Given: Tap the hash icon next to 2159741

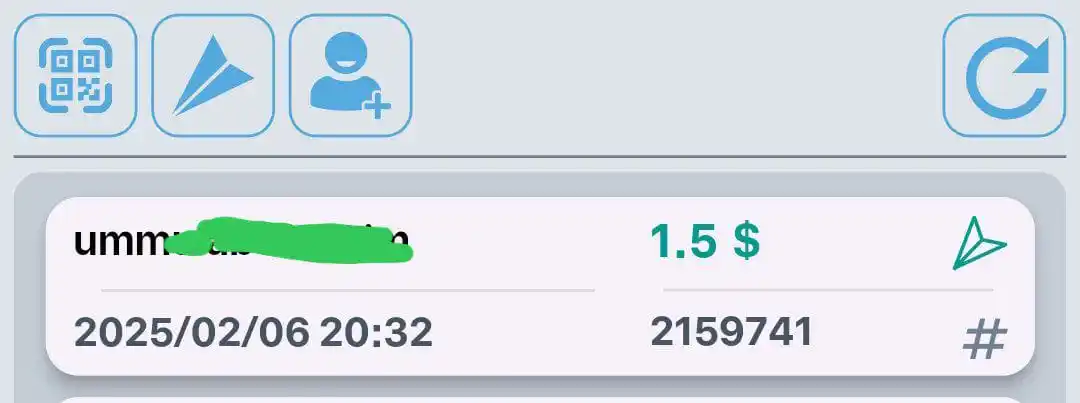Looking at the screenshot, I should (x=983, y=340).
